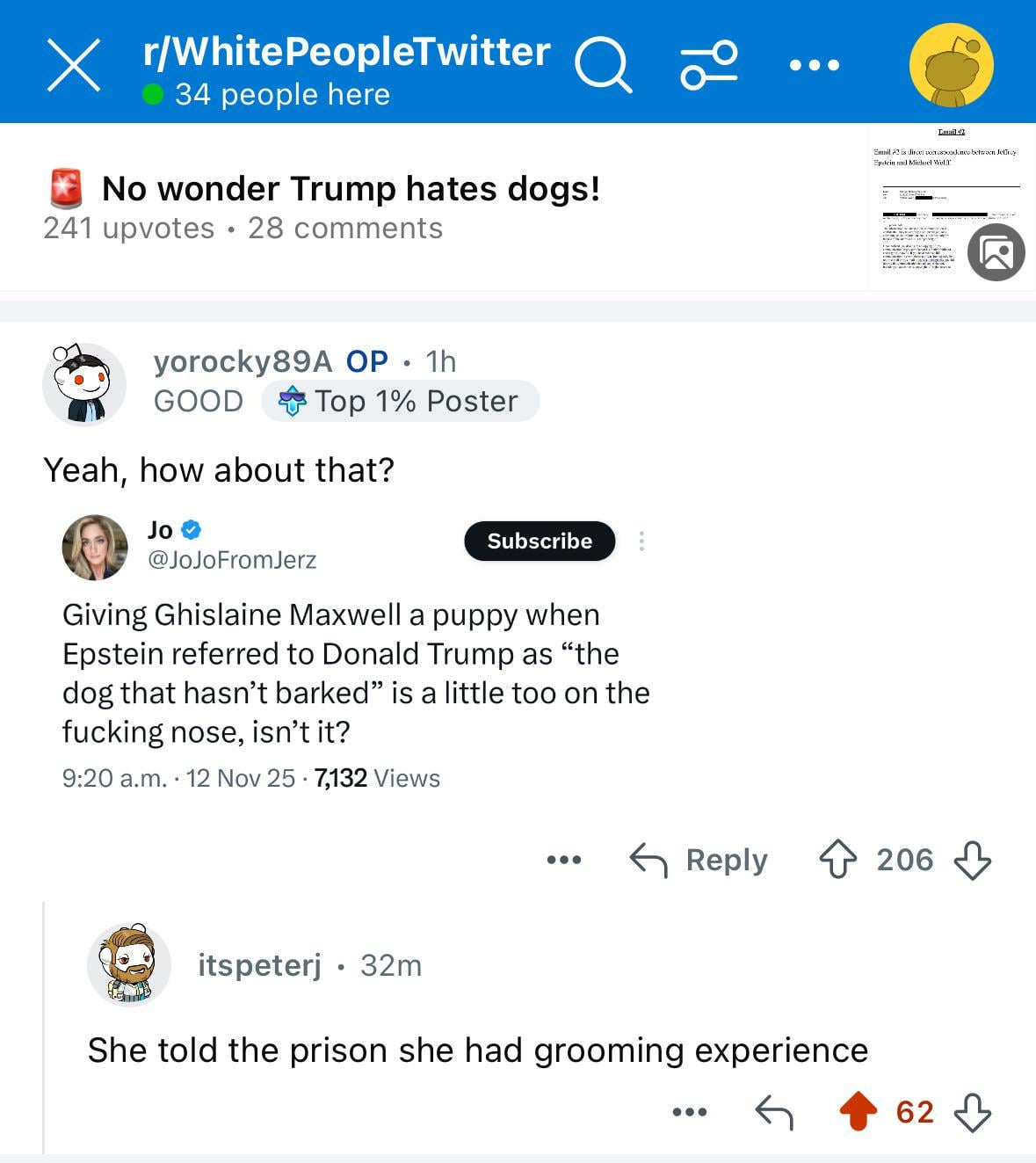Downvote yorocky89A's comment
This screenshot has height=1163, width=1036.
pyautogui.click(x=972, y=860)
